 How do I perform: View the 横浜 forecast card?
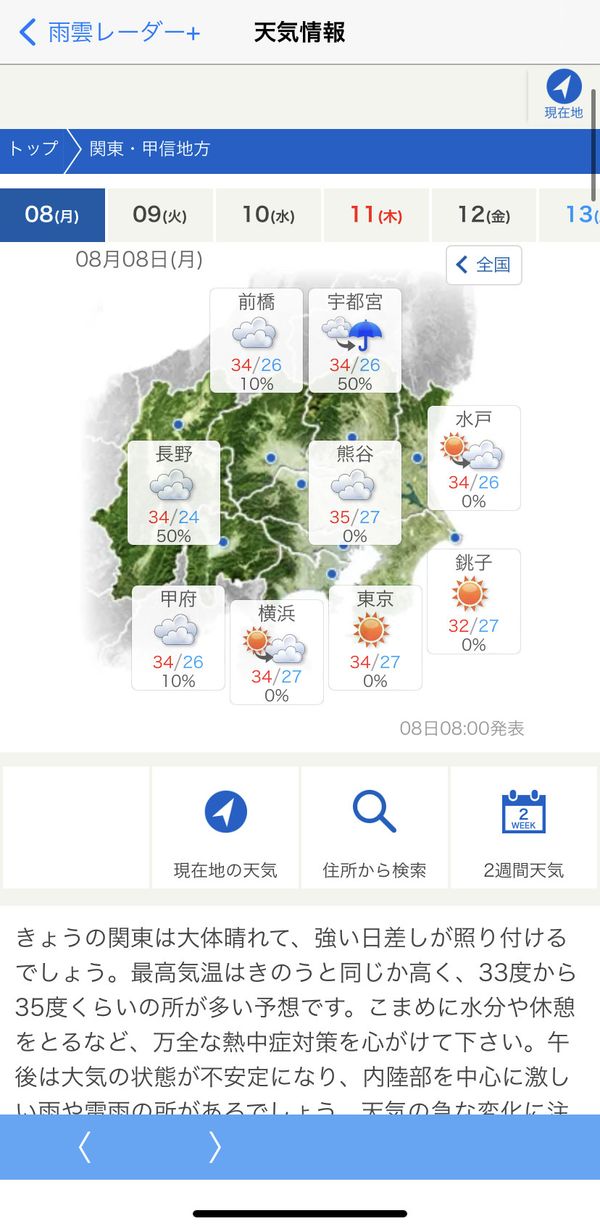pos(277,652)
